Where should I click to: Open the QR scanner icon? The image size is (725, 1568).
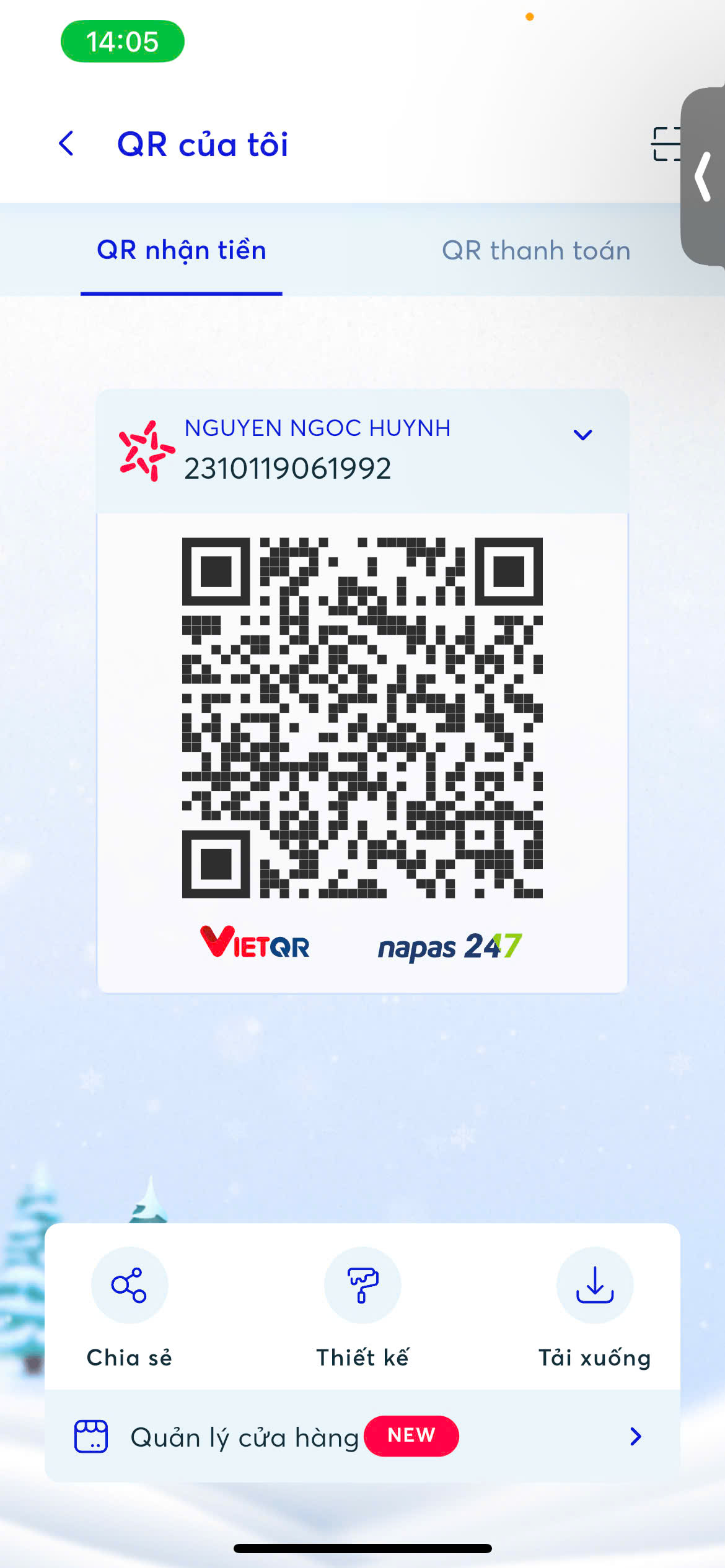click(666, 144)
